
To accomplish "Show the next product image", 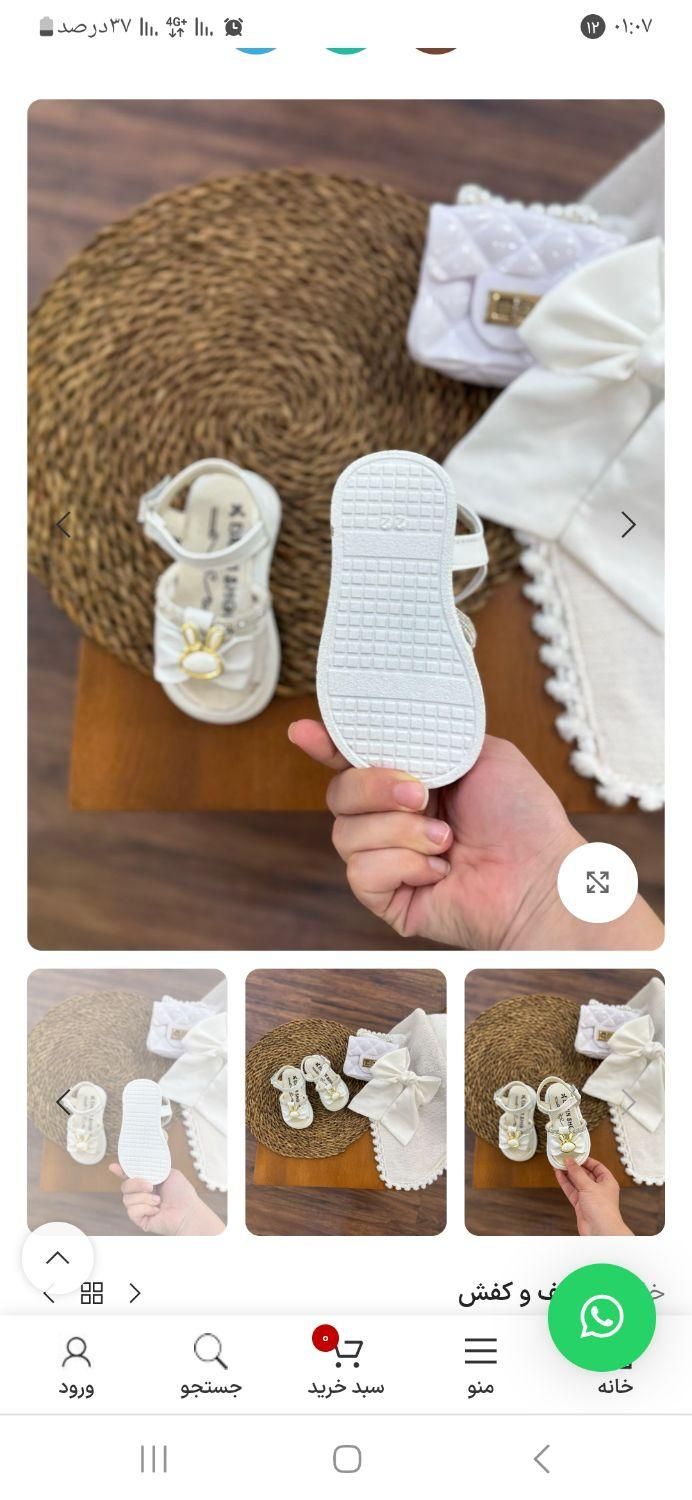I will click(628, 524).
